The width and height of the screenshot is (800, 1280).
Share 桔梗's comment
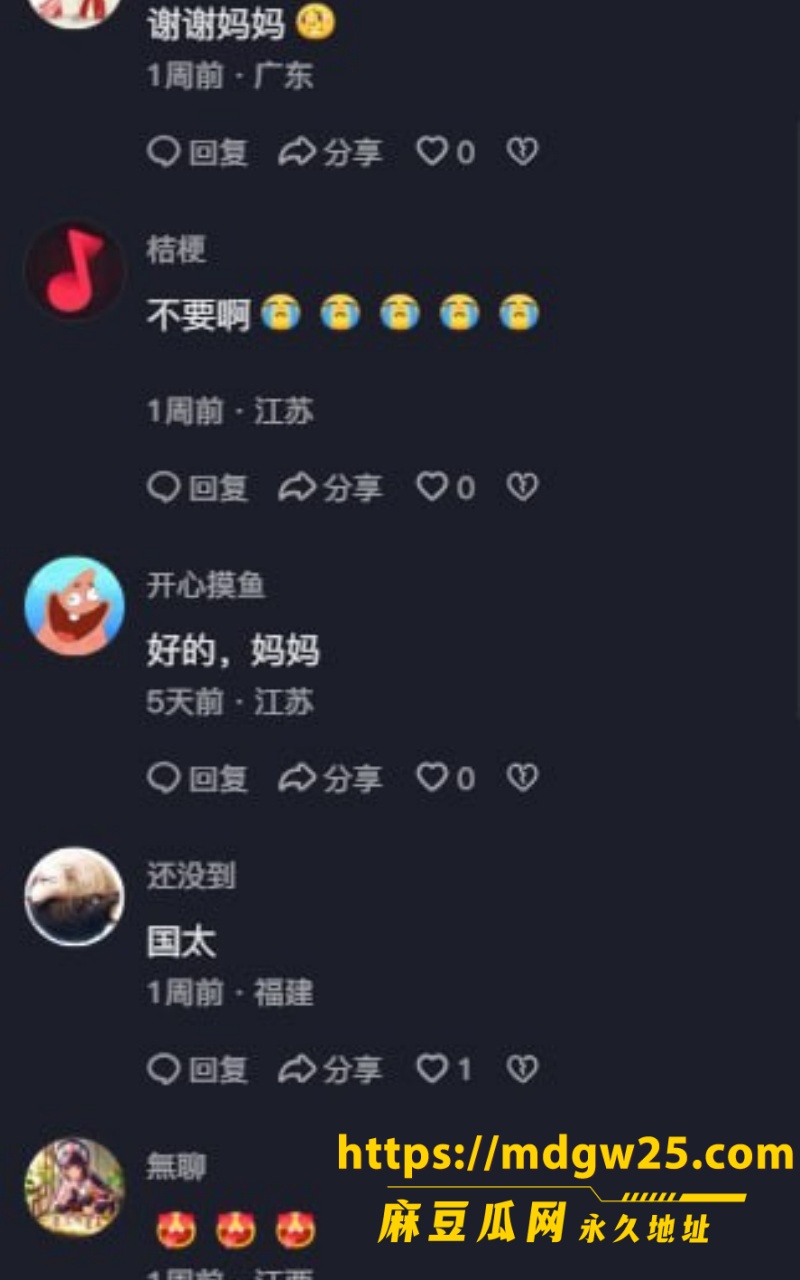(x=330, y=488)
